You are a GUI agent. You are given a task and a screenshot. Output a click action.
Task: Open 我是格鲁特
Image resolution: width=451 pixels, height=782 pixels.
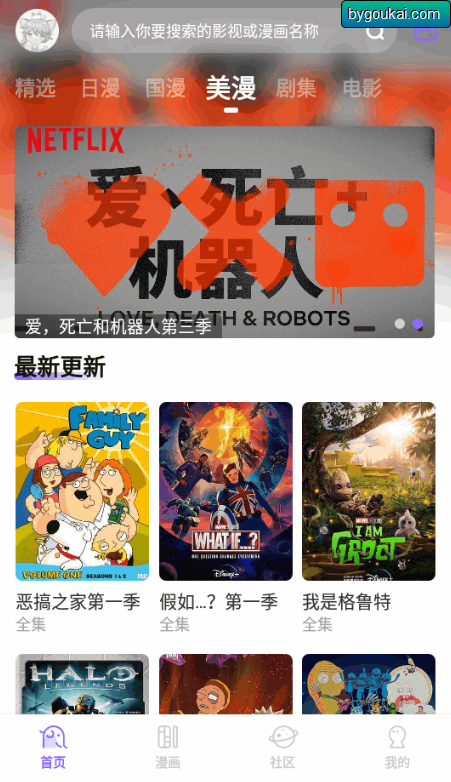[369, 517]
